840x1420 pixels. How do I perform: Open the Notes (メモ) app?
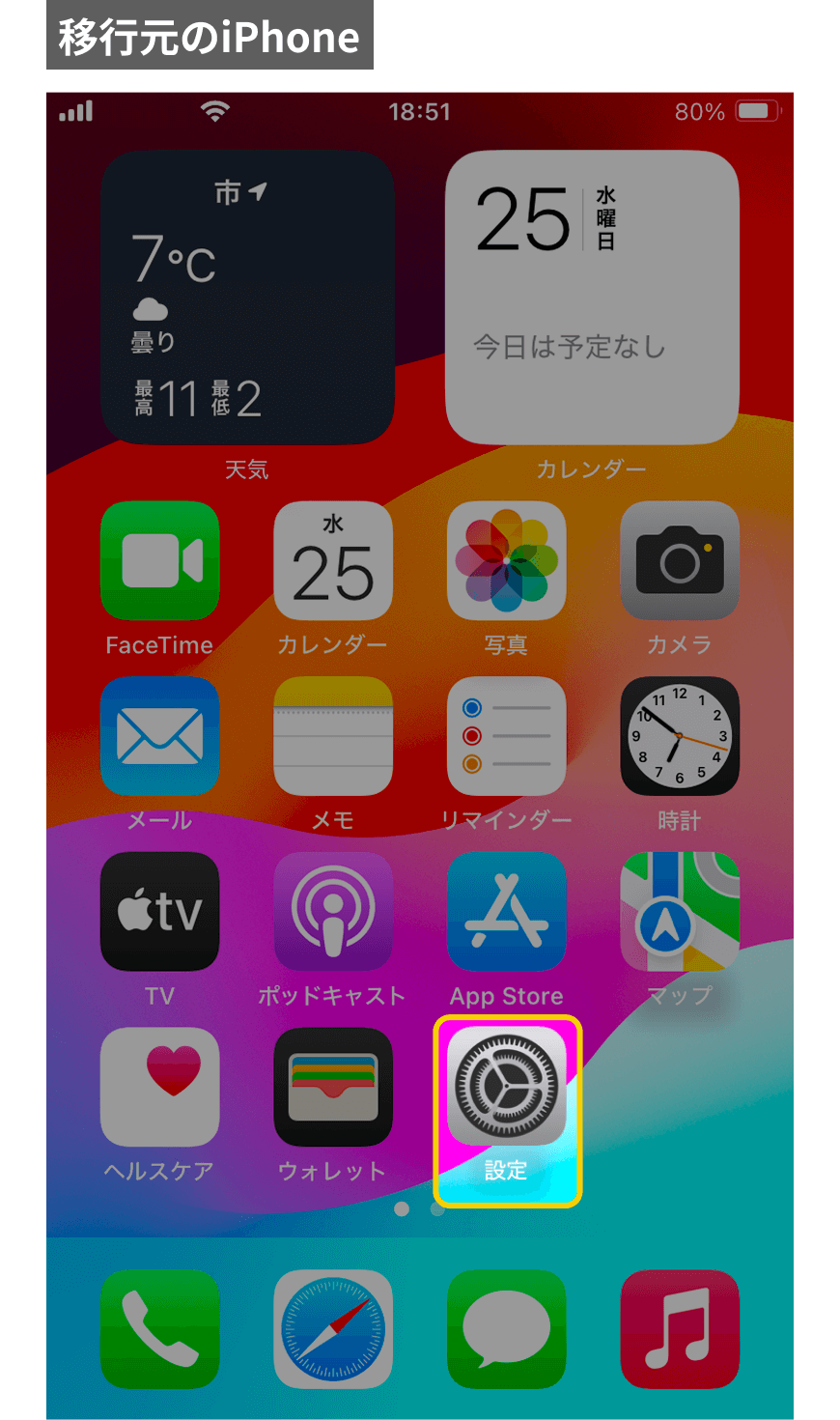[x=333, y=736]
